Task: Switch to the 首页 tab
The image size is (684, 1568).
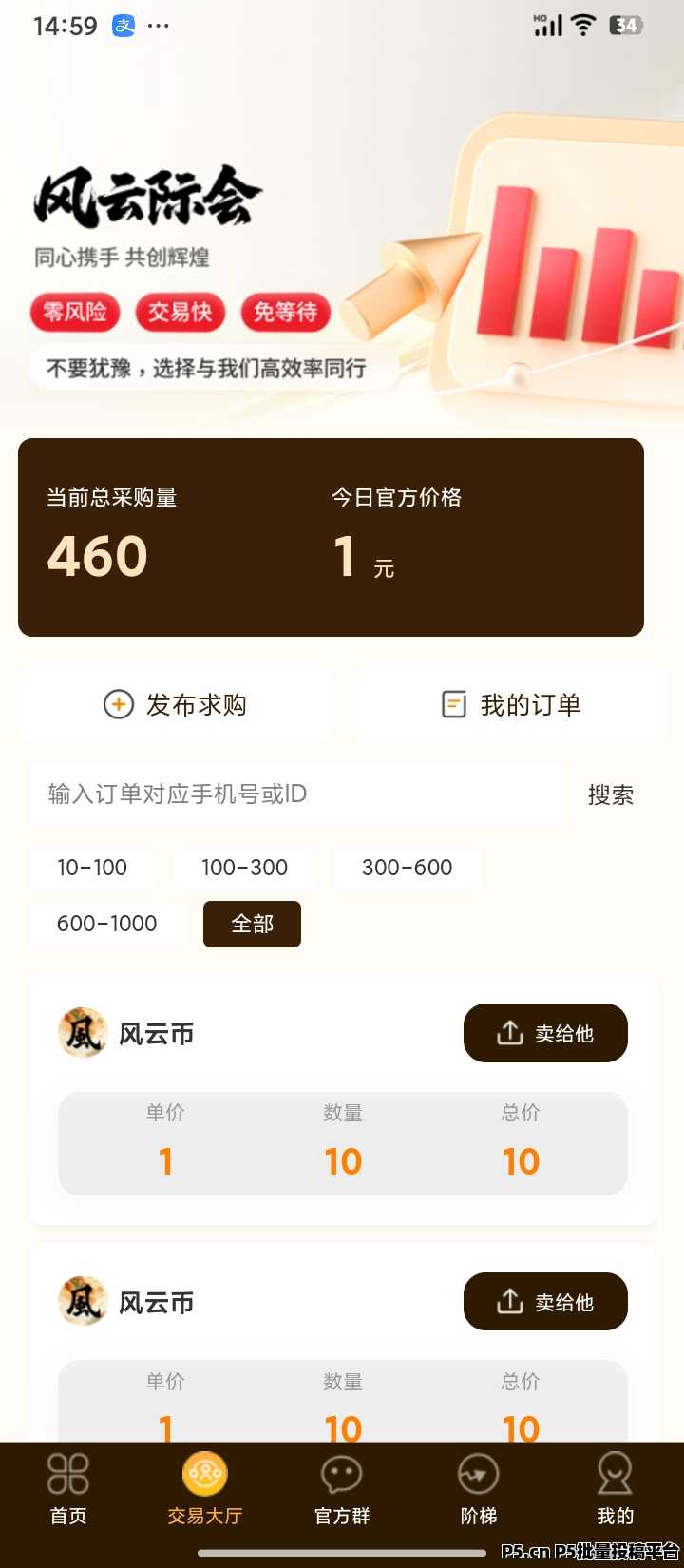Action: pos(68,1489)
